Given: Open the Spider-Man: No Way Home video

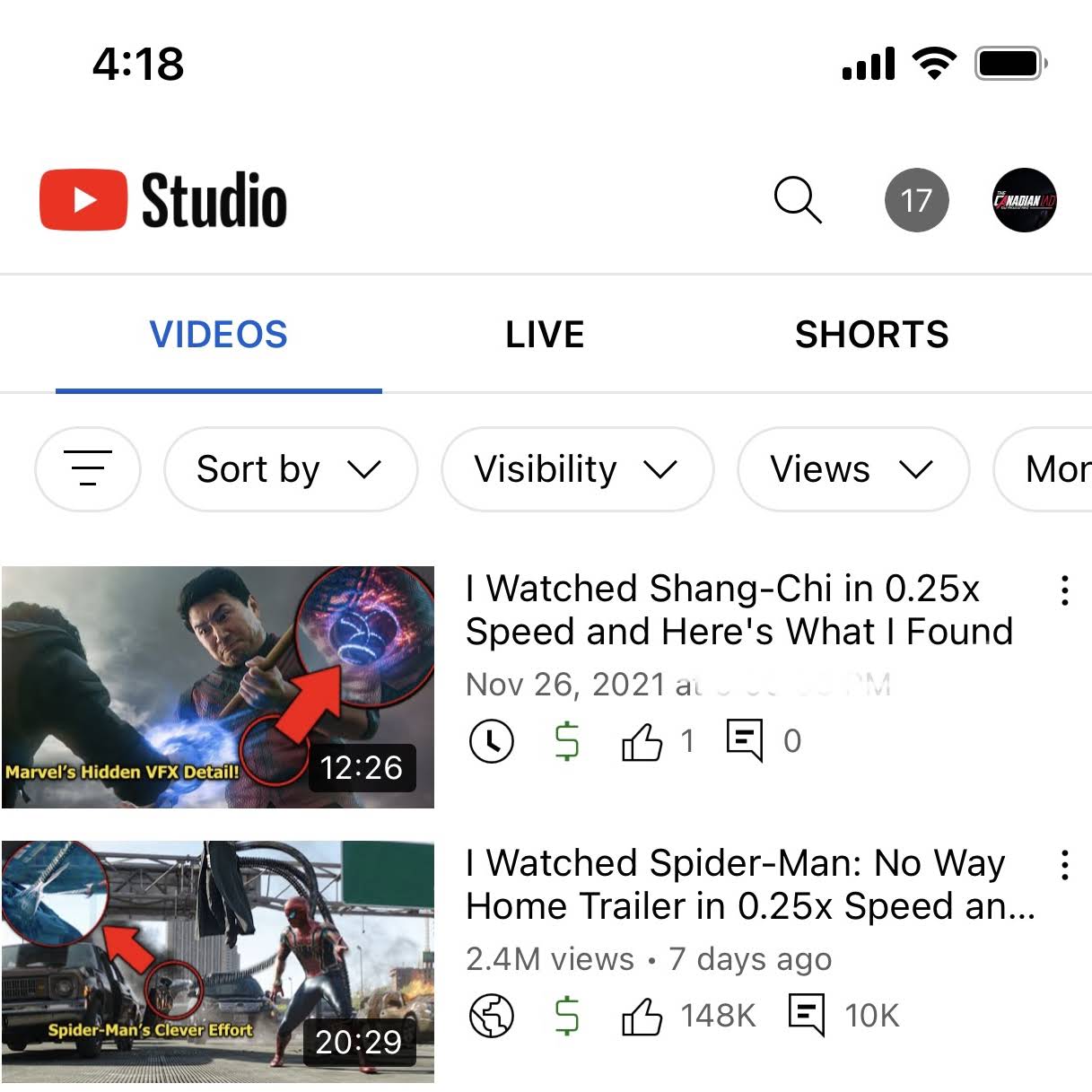Looking at the screenshot, I should pyautogui.click(x=218, y=960).
